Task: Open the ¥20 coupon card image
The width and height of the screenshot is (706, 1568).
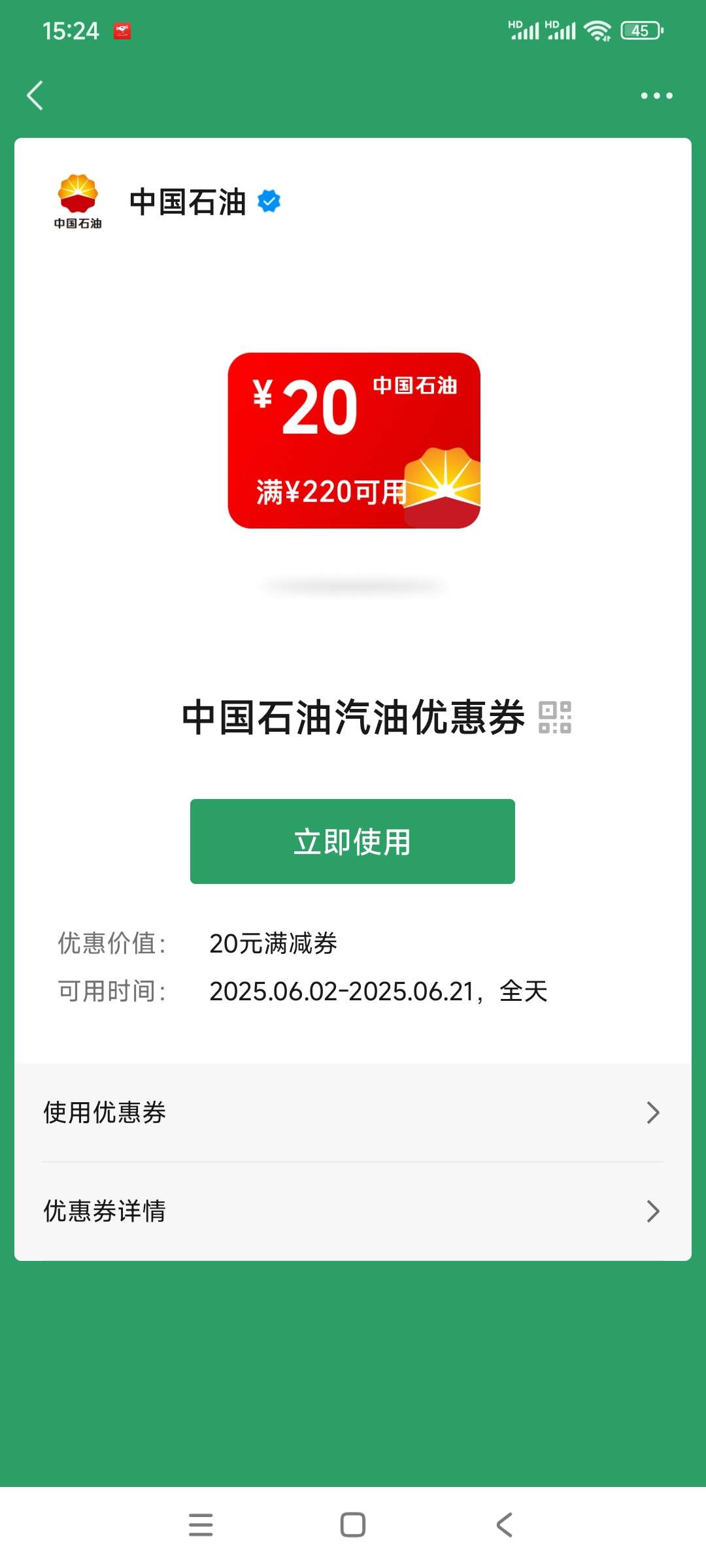Action: click(x=354, y=440)
